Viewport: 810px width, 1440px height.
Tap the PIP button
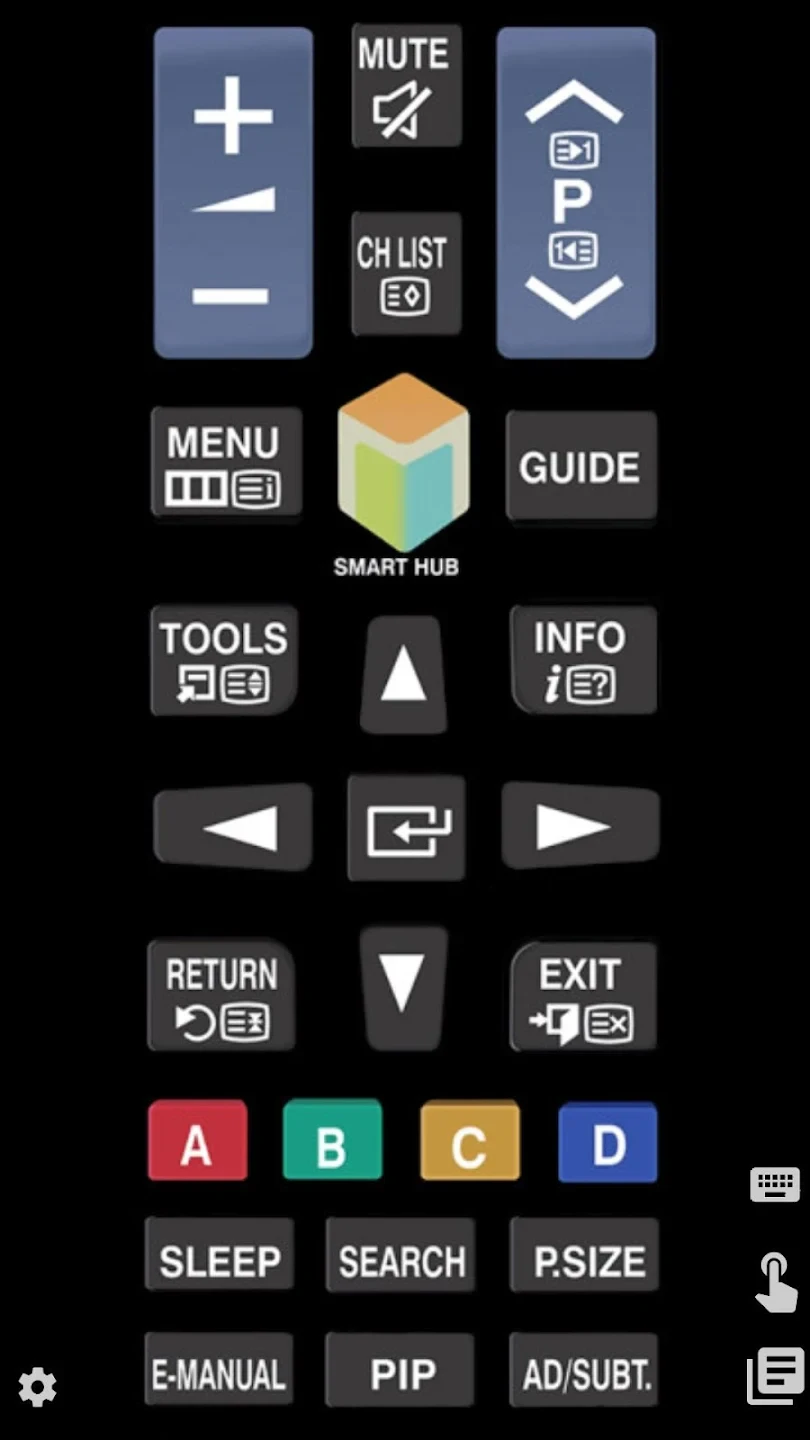402,1372
